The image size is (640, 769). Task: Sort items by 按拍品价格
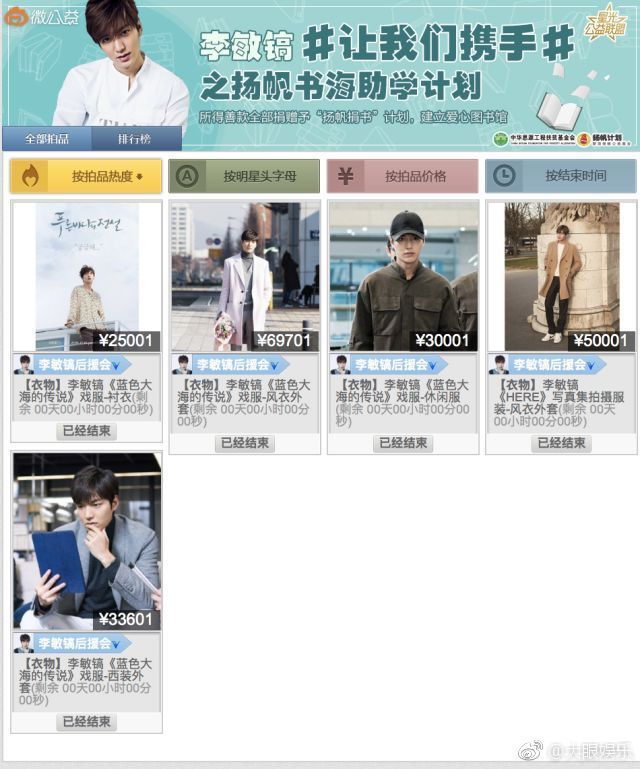(403, 176)
